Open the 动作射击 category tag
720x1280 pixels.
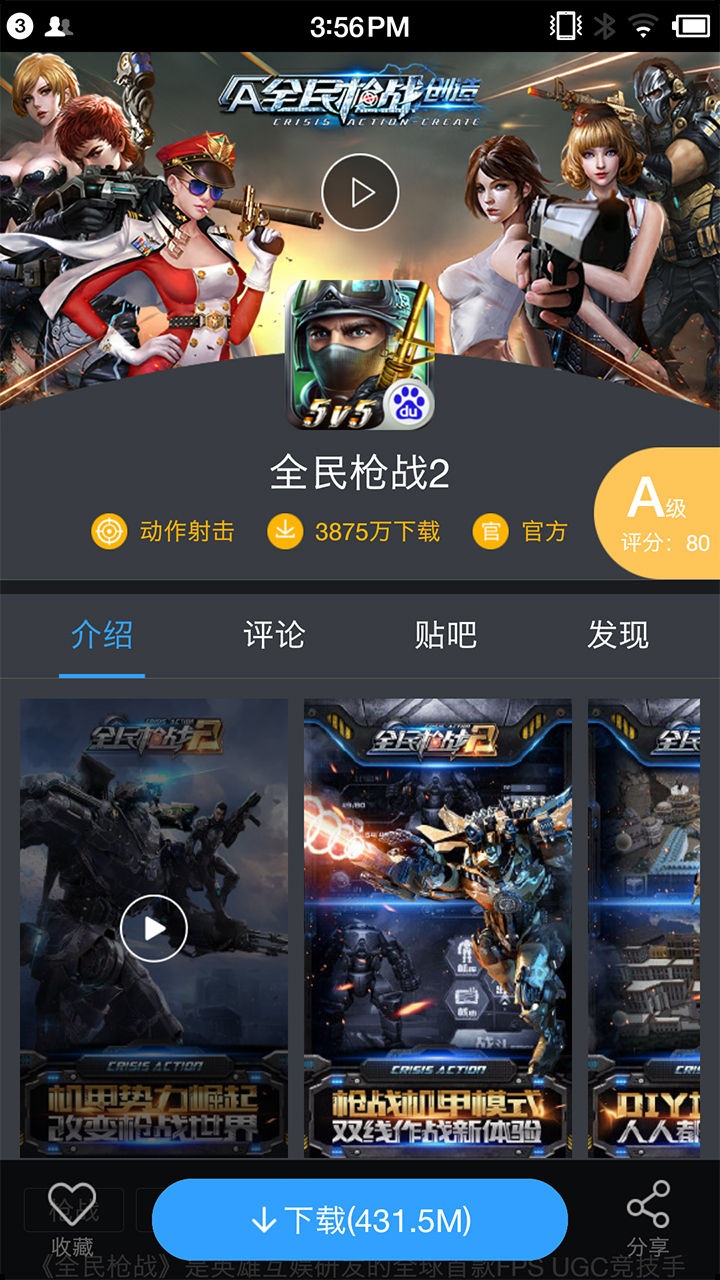click(x=163, y=531)
